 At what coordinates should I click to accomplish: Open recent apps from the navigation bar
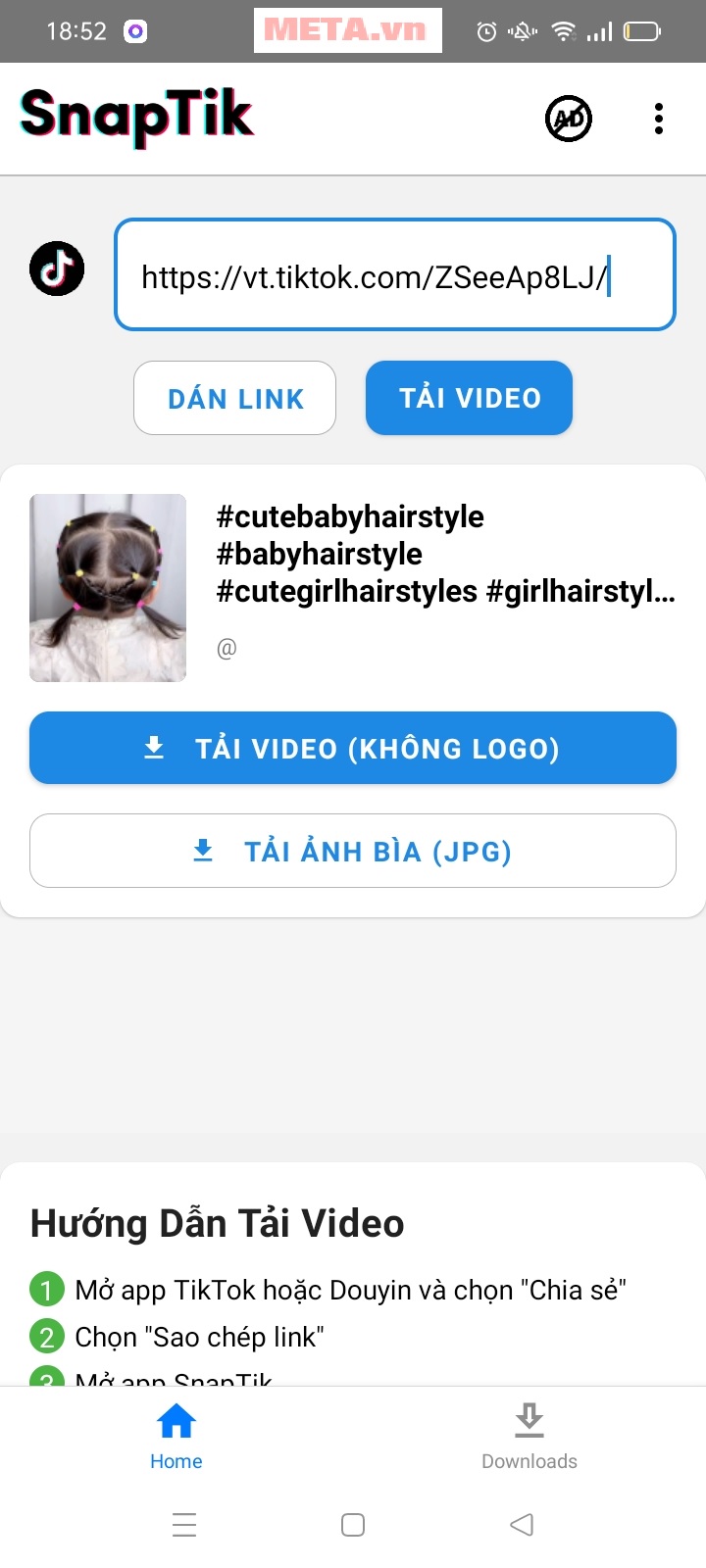pos(184,1525)
